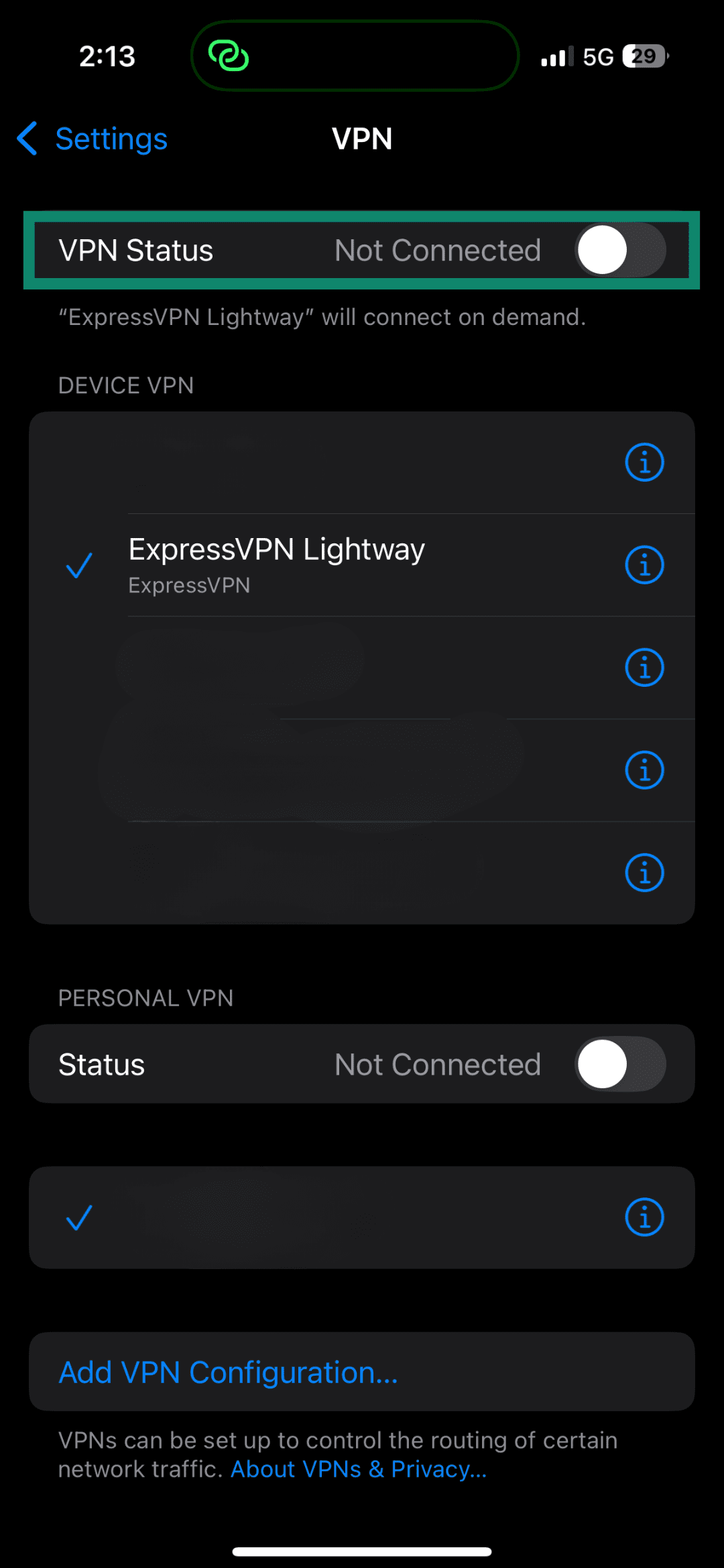
Task: Open info for the last Device VPN entry
Action: pos(643,872)
